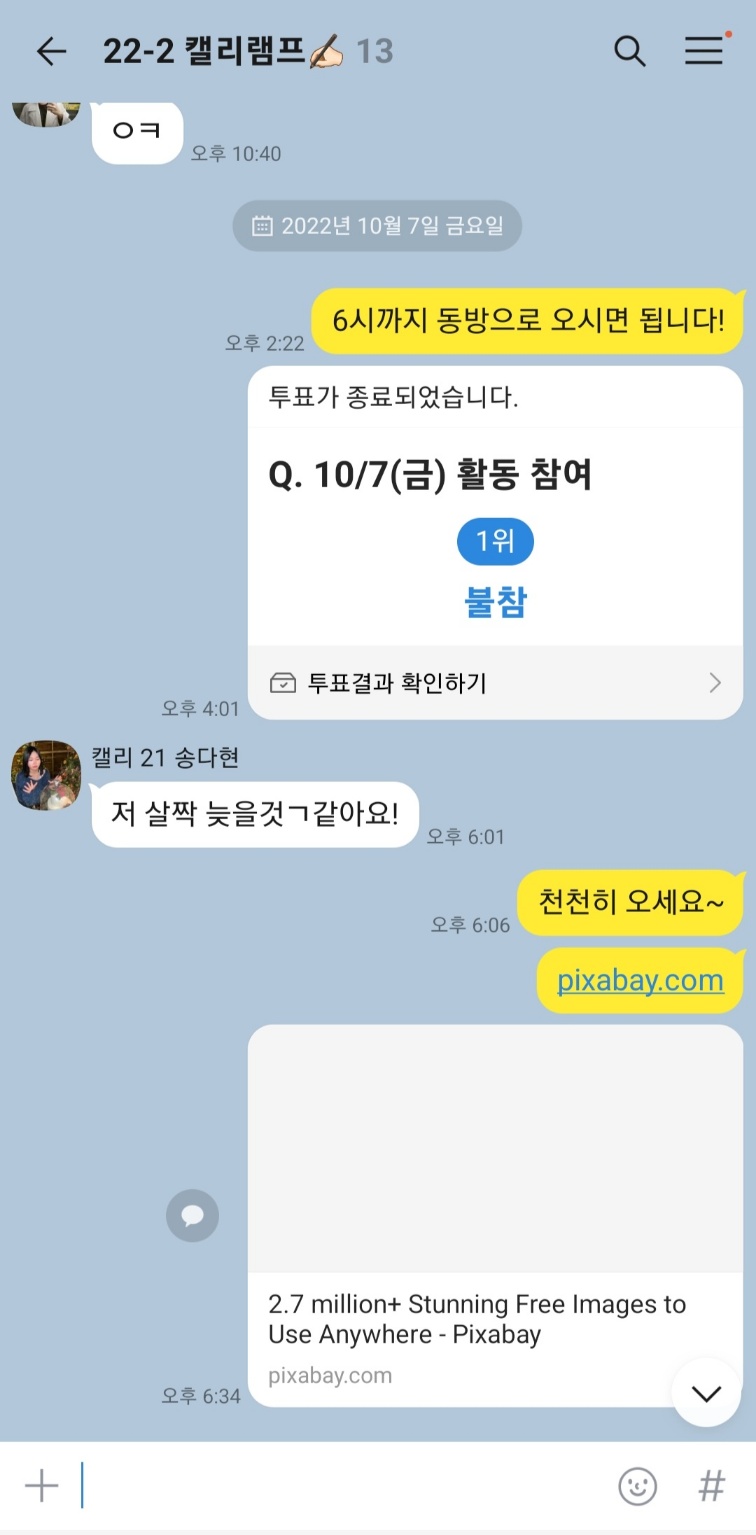
Task: Open the pixabay.com link in the message
Action: tap(640, 980)
